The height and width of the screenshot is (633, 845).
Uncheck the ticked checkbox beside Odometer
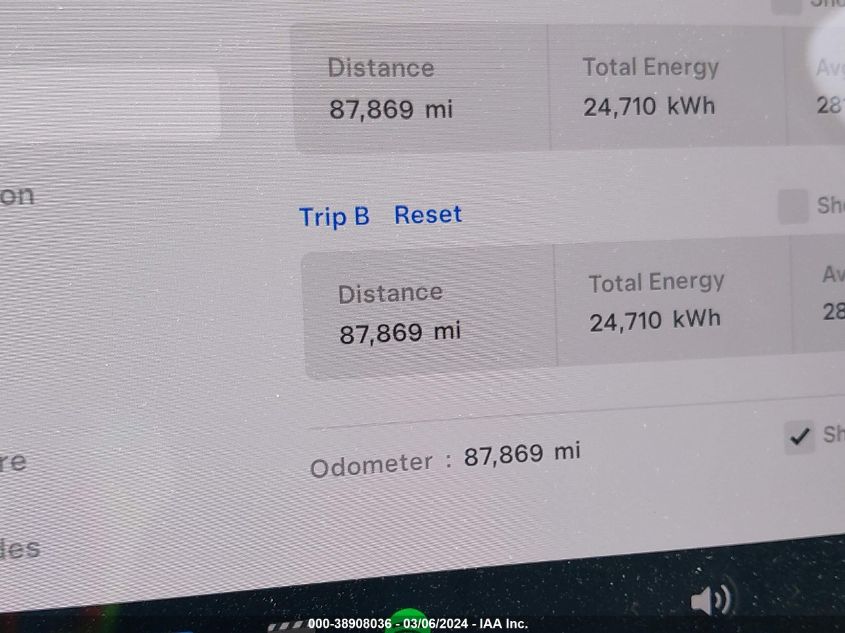[x=800, y=437]
